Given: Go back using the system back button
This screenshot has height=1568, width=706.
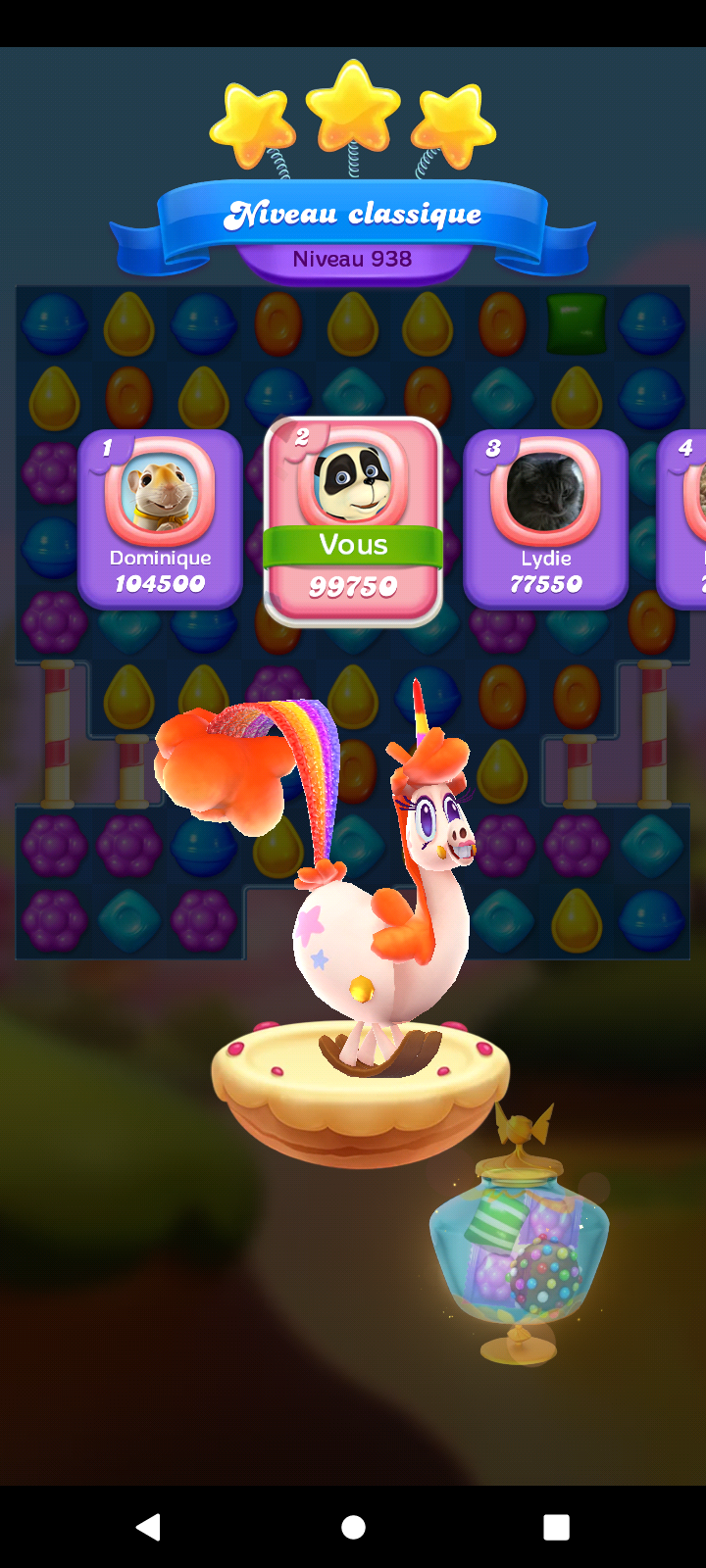Looking at the screenshot, I should tap(148, 1527).
